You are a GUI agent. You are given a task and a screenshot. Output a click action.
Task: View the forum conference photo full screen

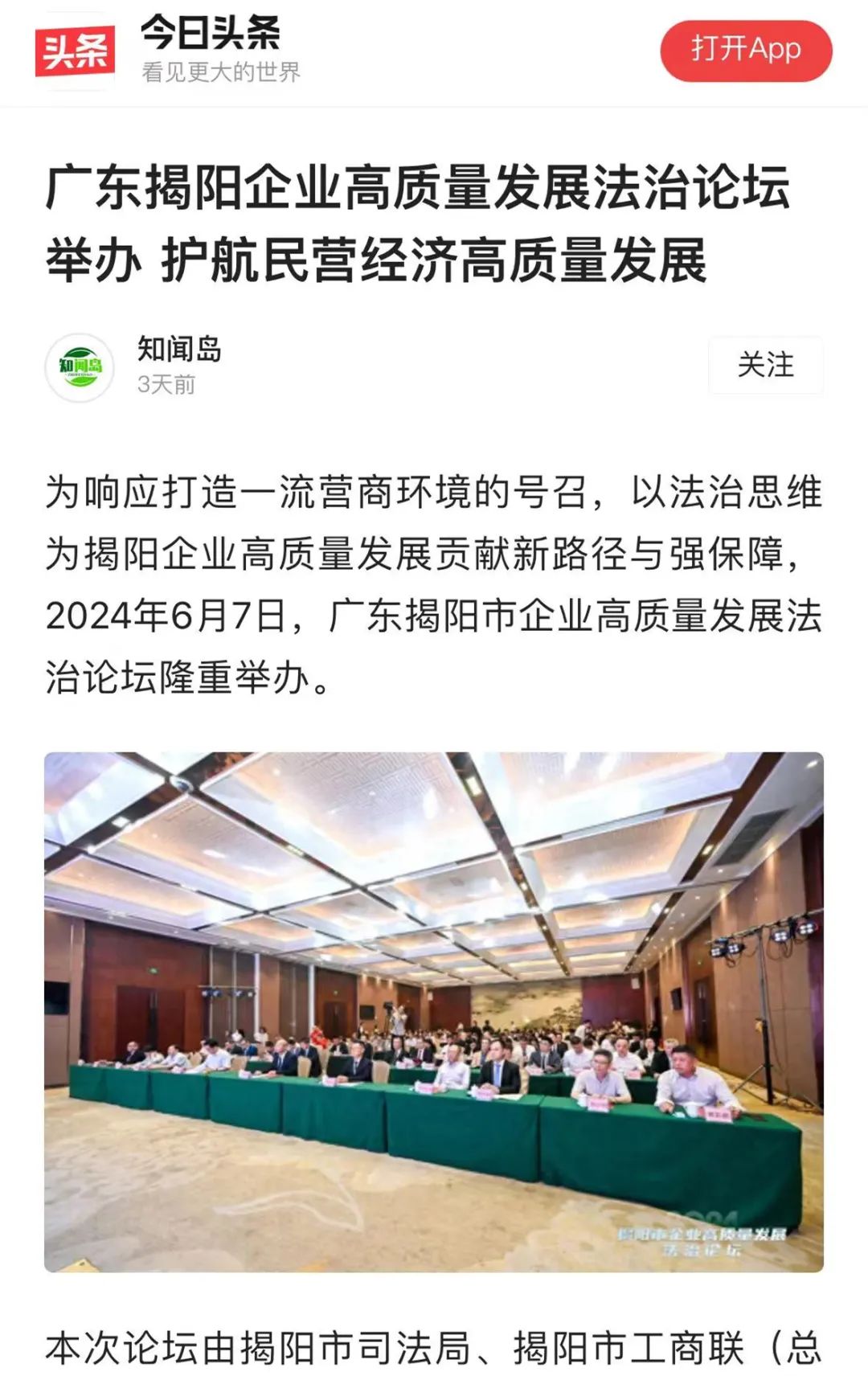434,1011
